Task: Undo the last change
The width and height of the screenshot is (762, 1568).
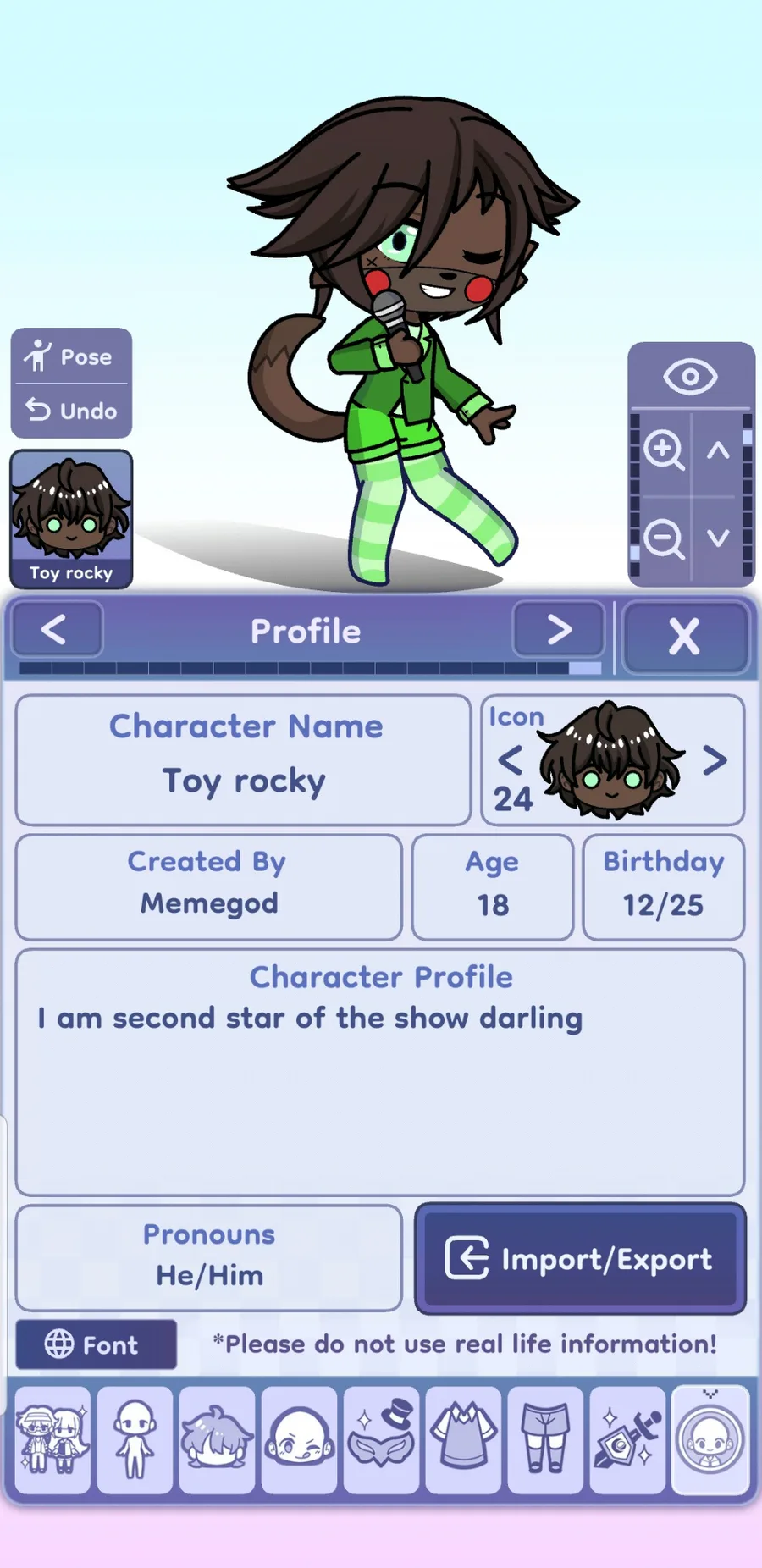Action: point(71,411)
